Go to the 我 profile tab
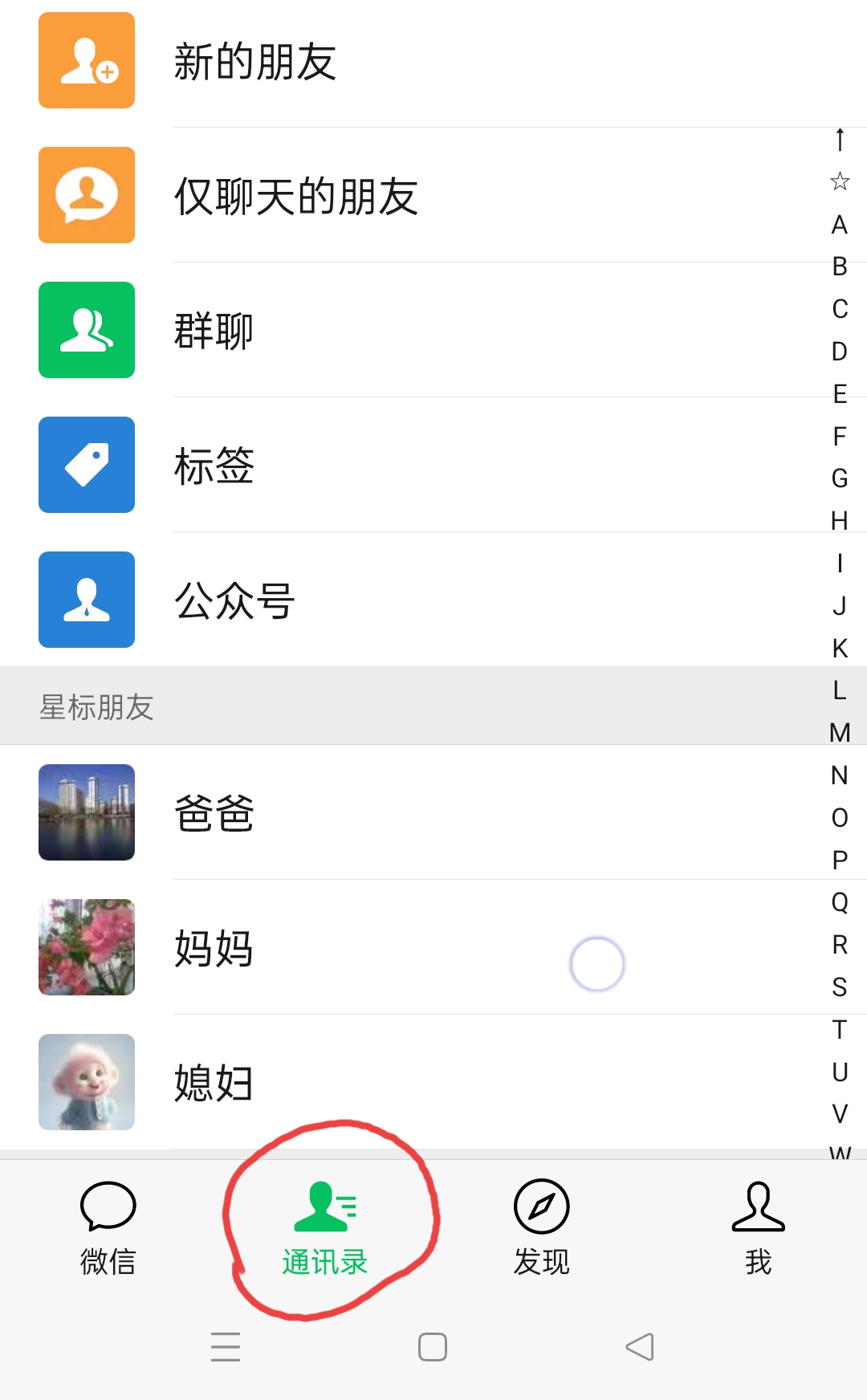Screen dimensions: 867x1400 tap(759, 1228)
